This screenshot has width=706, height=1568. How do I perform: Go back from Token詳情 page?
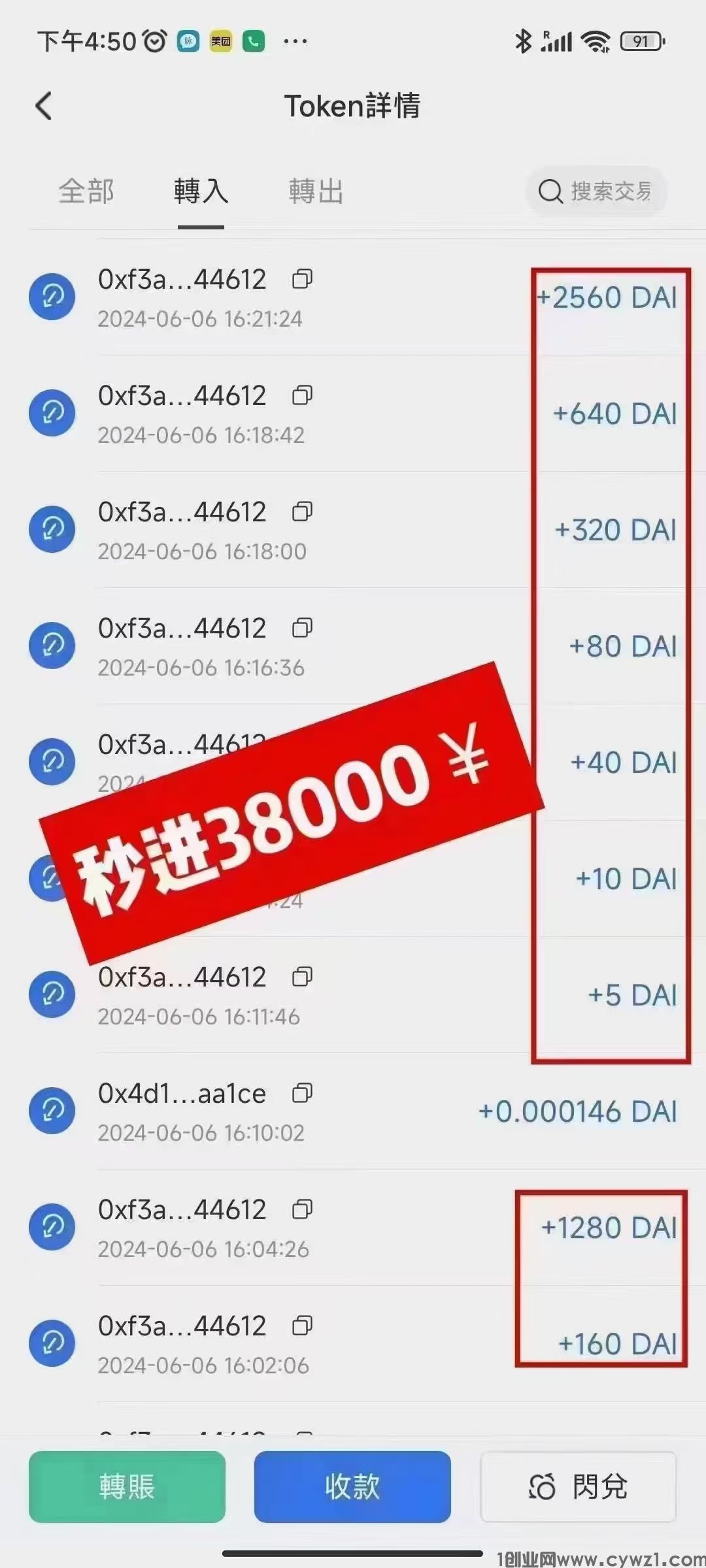tap(44, 106)
